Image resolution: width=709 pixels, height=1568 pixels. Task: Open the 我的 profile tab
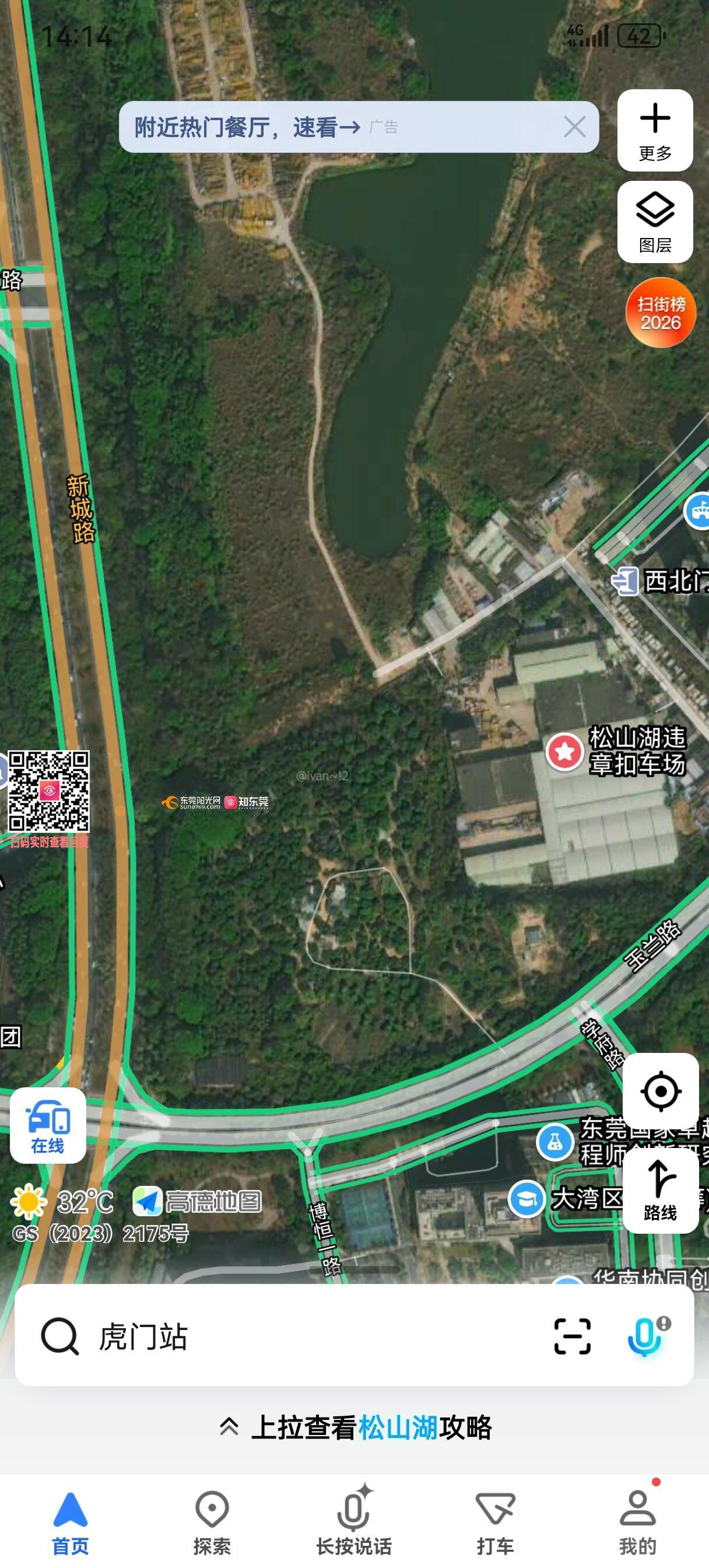[637, 1522]
